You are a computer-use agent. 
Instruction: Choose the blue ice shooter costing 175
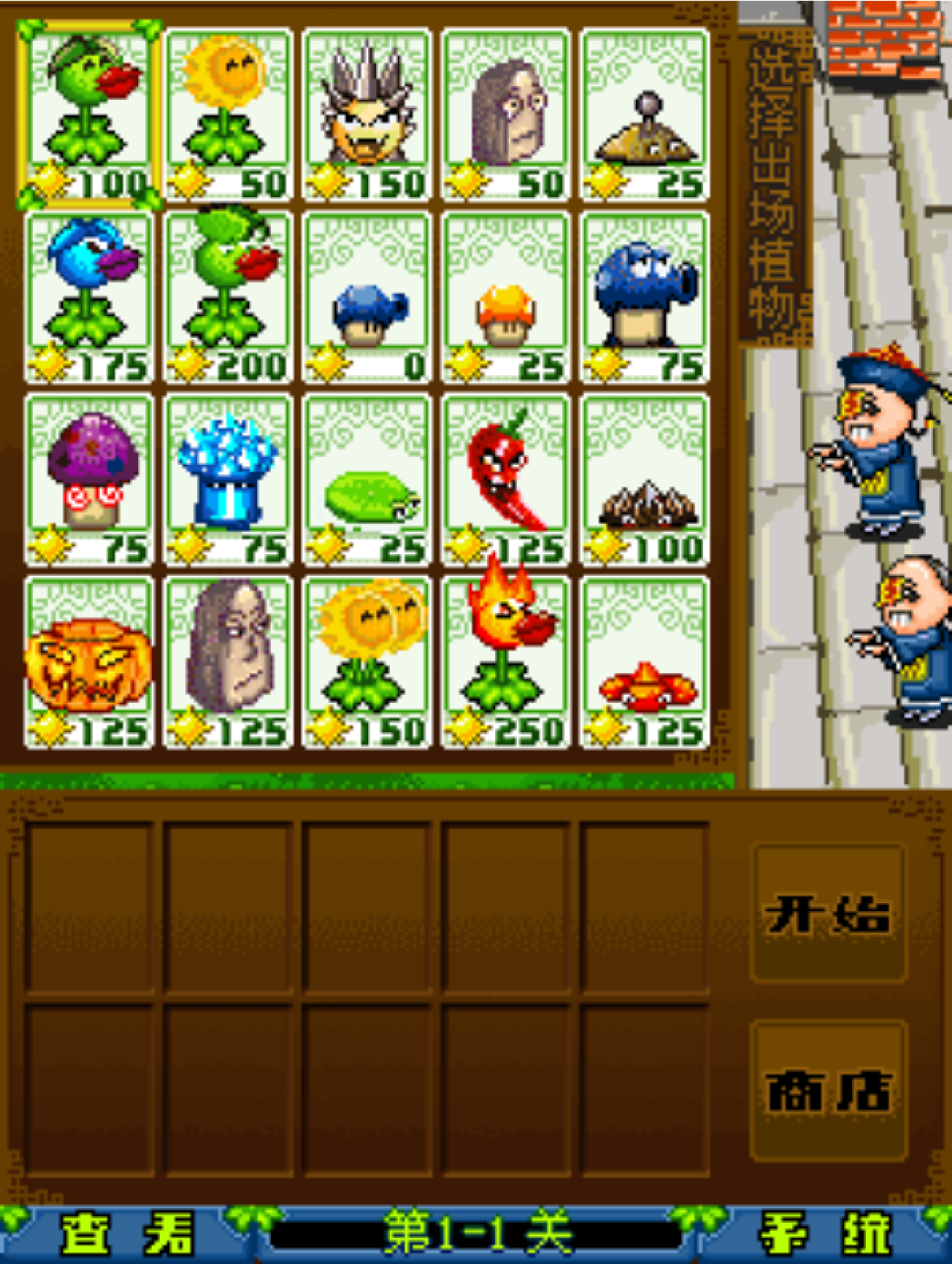88,297
